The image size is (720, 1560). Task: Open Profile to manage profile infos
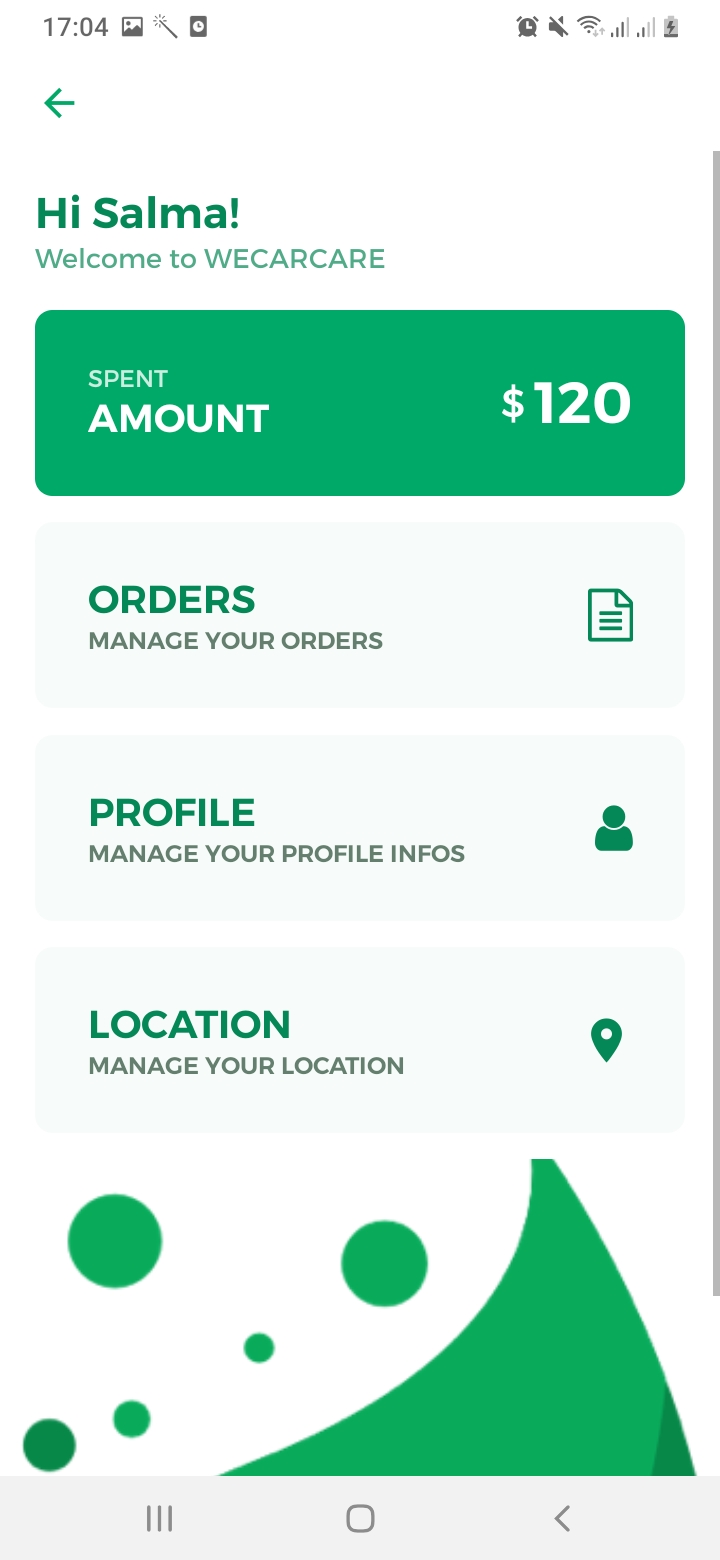[x=360, y=828]
